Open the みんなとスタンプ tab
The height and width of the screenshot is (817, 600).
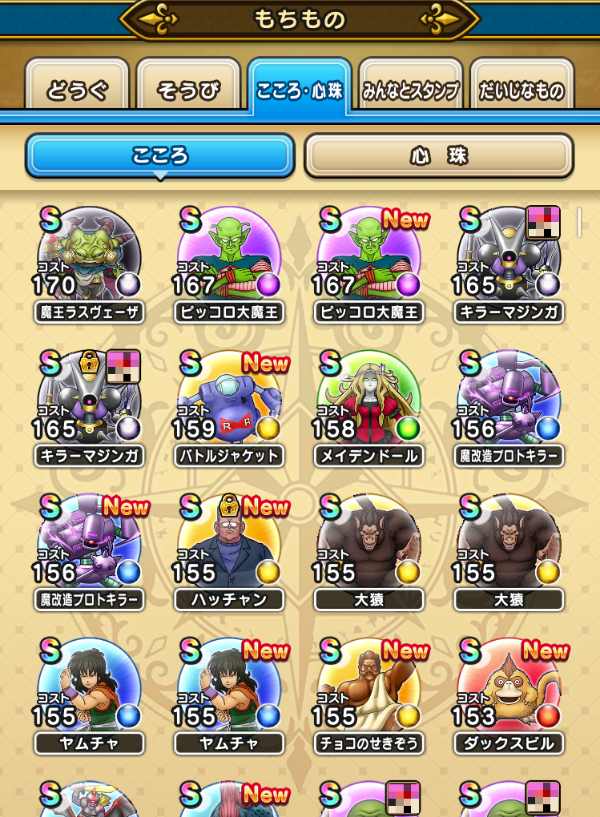pyautogui.click(x=410, y=91)
